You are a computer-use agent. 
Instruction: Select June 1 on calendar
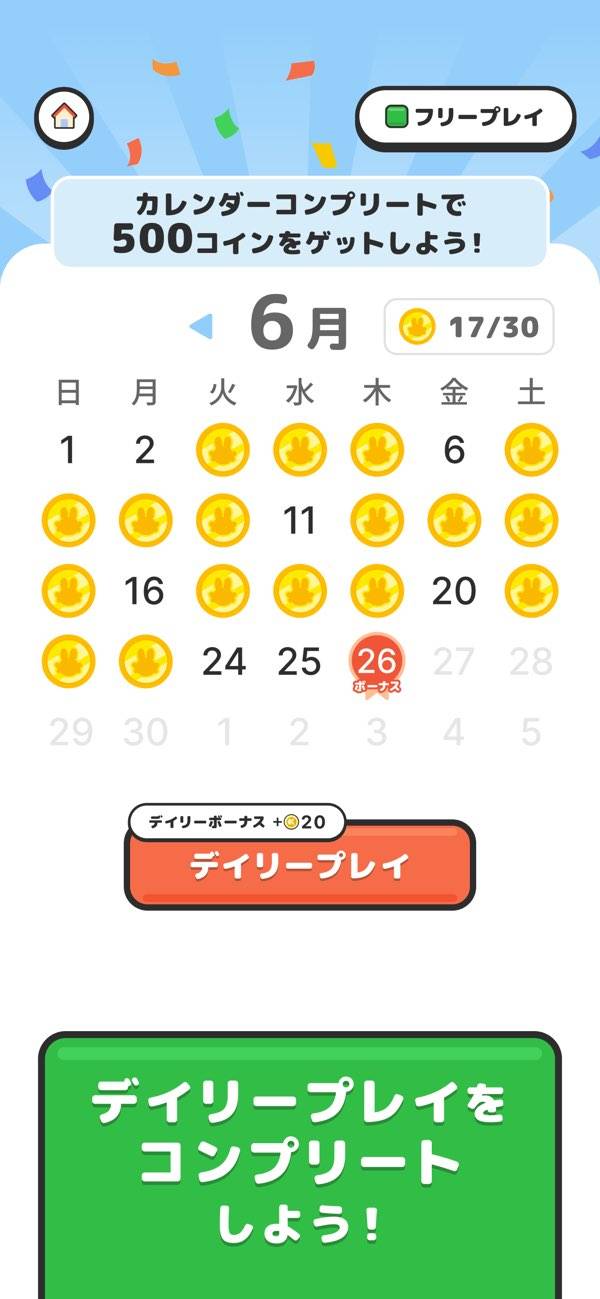pos(67,450)
